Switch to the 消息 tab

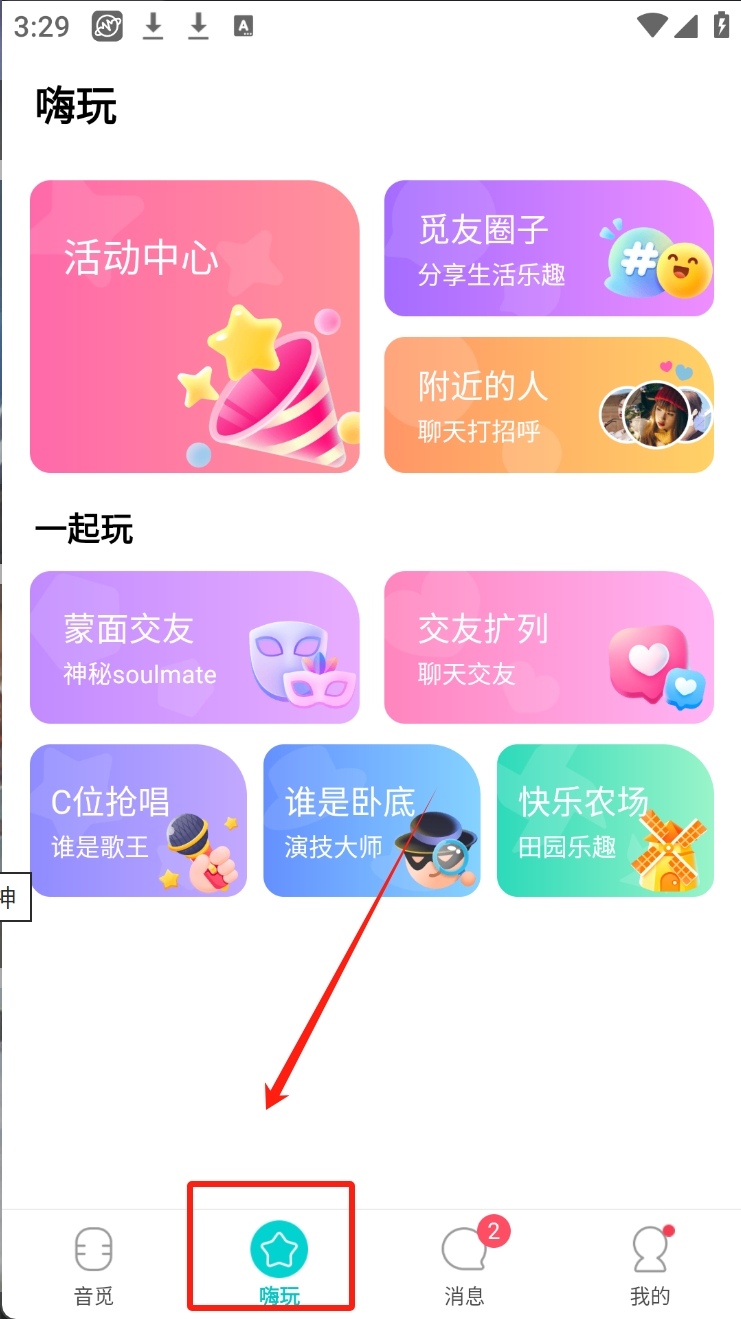pyautogui.click(x=464, y=1264)
